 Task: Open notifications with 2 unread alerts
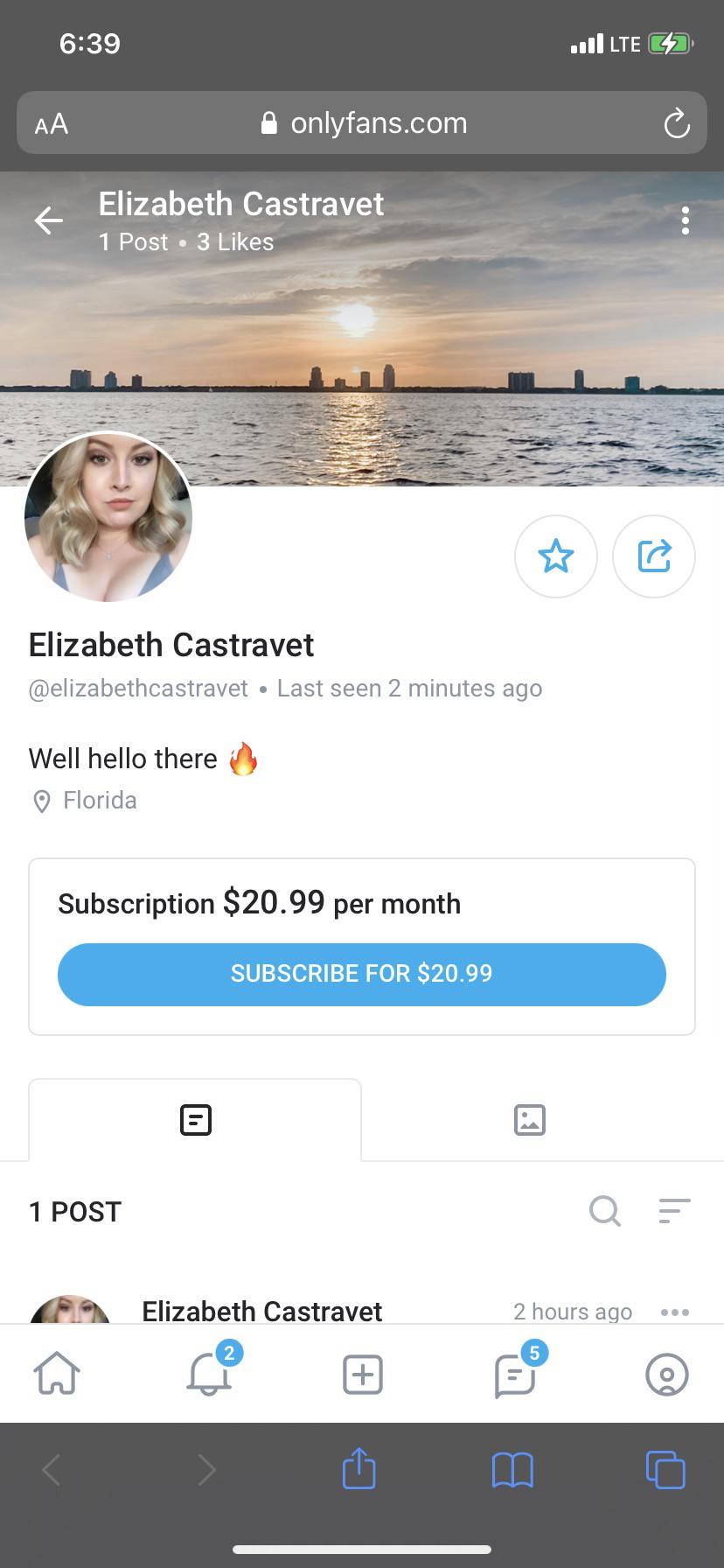click(209, 1374)
